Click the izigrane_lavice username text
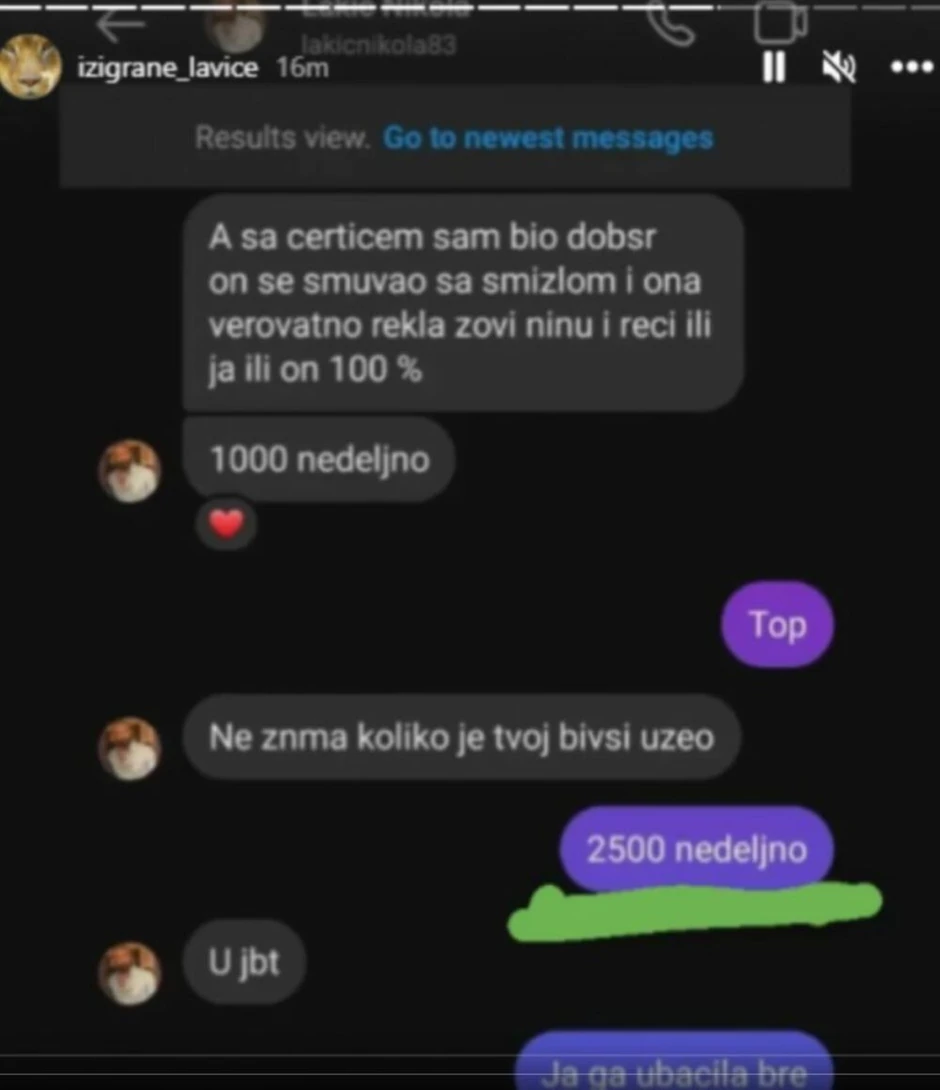 click(166, 67)
